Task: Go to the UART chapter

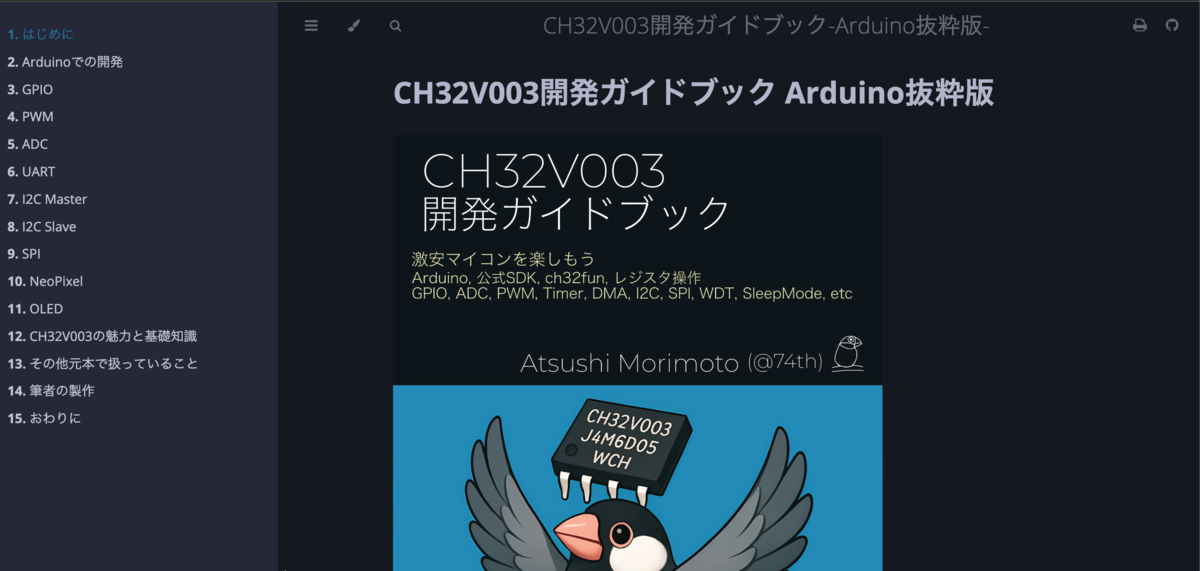Action: (31, 172)
